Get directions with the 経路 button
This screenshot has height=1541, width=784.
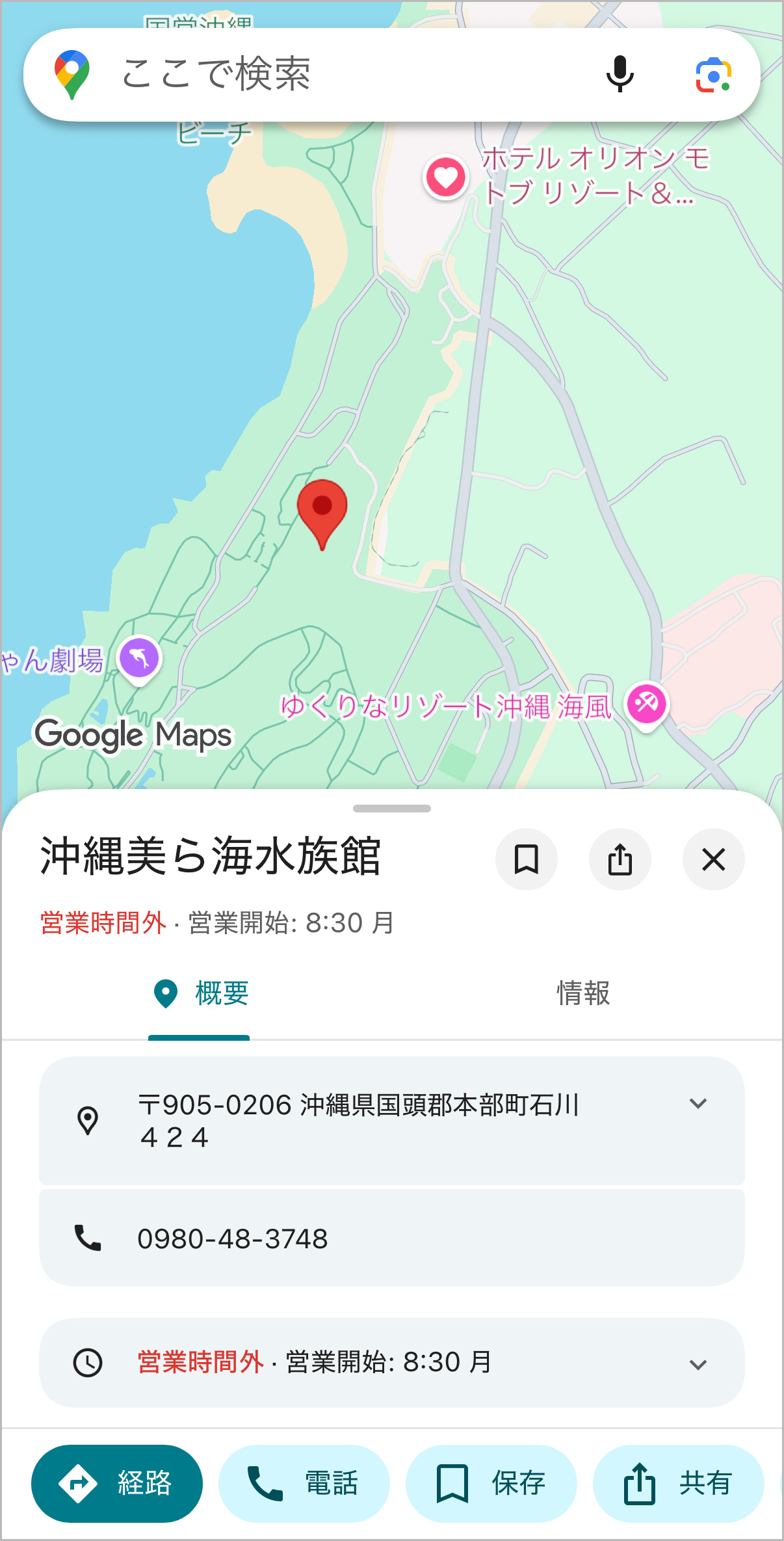(117, 1484)
